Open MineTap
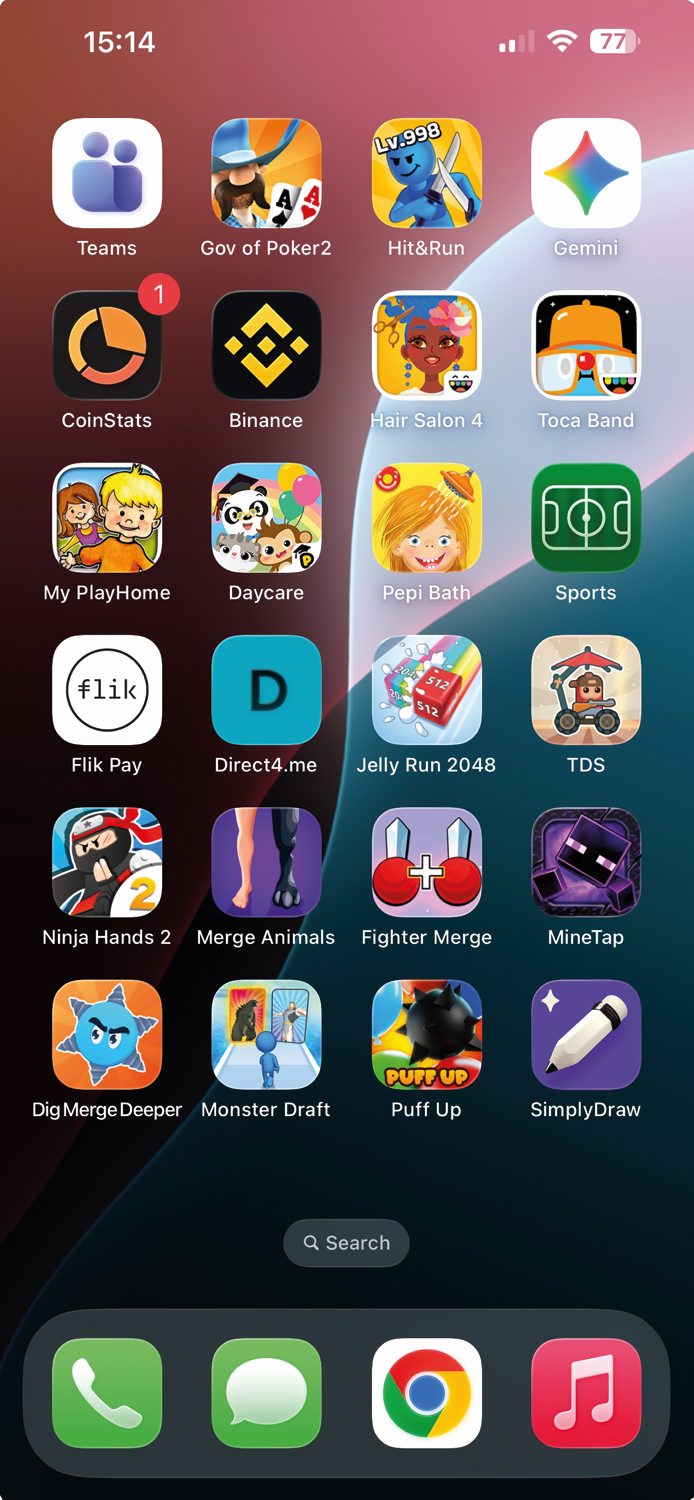694x1500 pixels. tap(586, 862)
